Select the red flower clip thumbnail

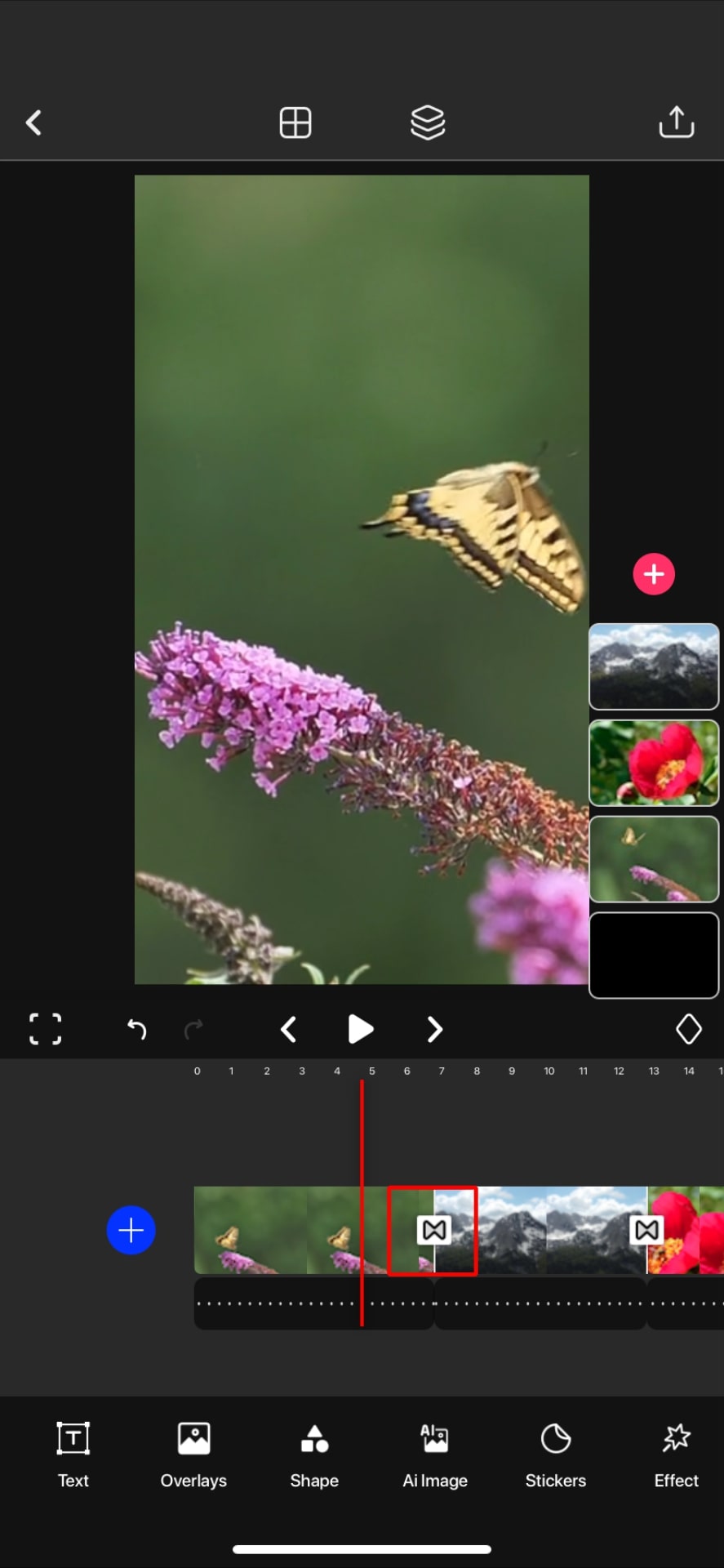point(654,763)
